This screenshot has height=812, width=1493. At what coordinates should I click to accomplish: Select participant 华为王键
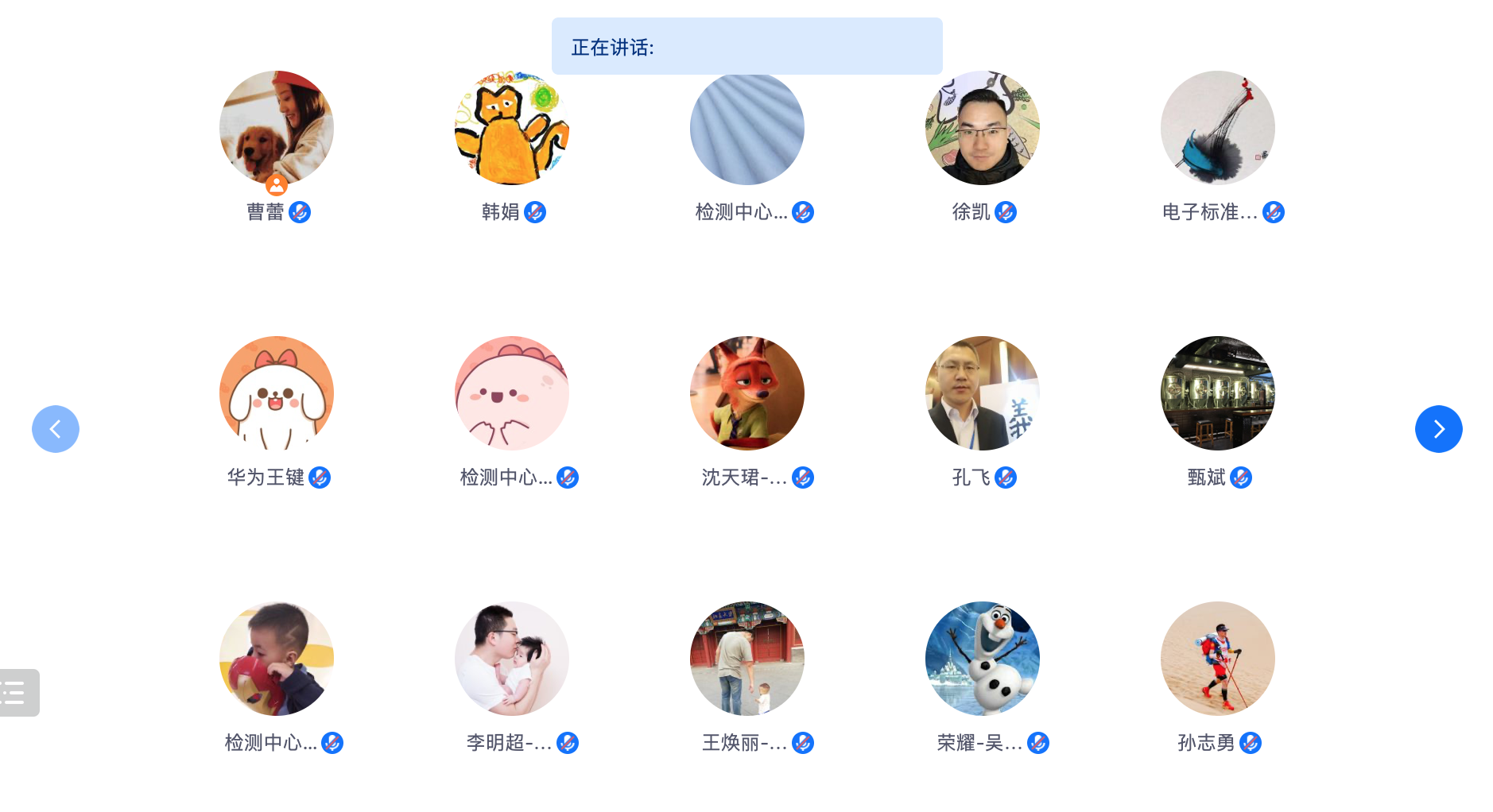277,394
